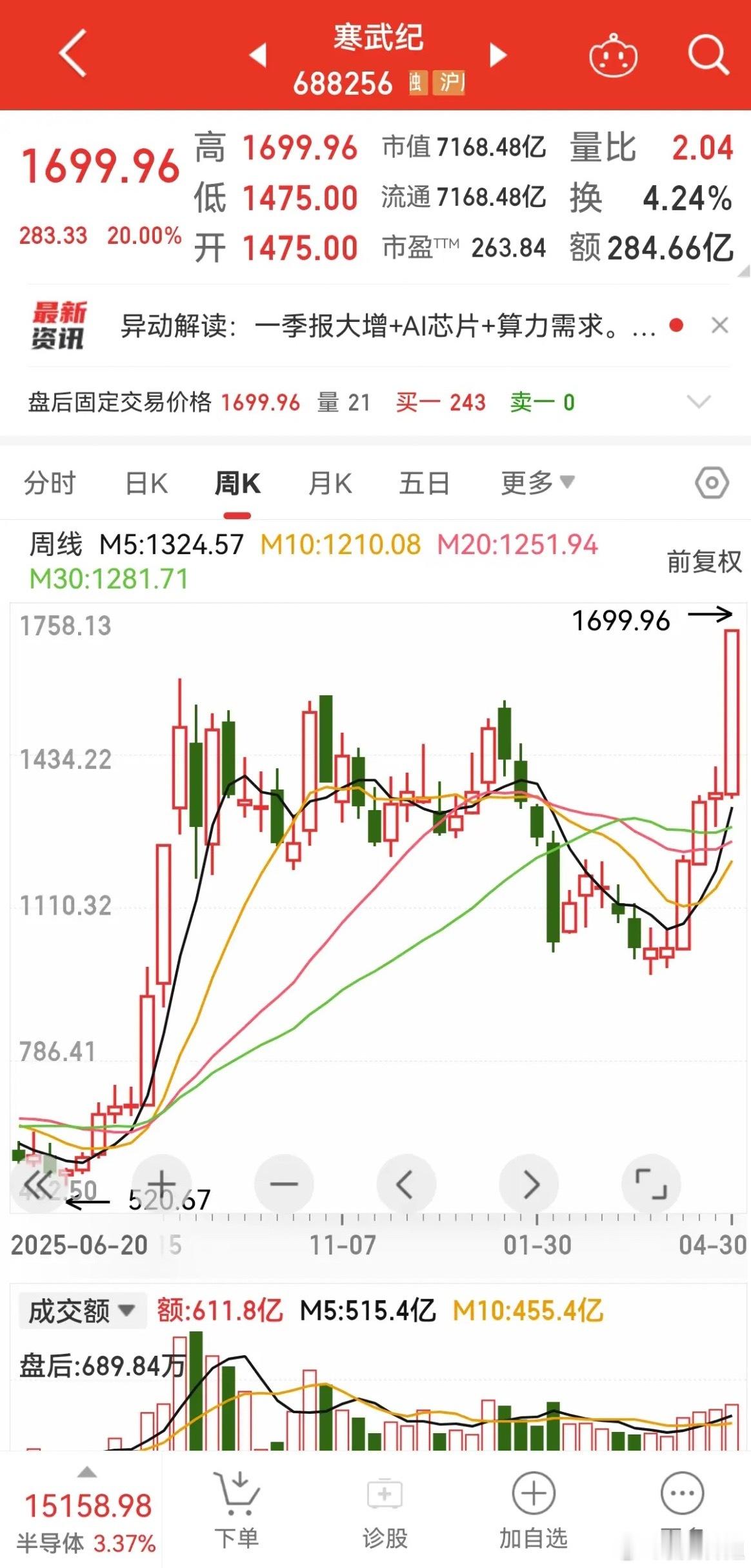Open the 成交额 indicator dropdown
The image size is (751, 1568).
(x=81, y=1311)
